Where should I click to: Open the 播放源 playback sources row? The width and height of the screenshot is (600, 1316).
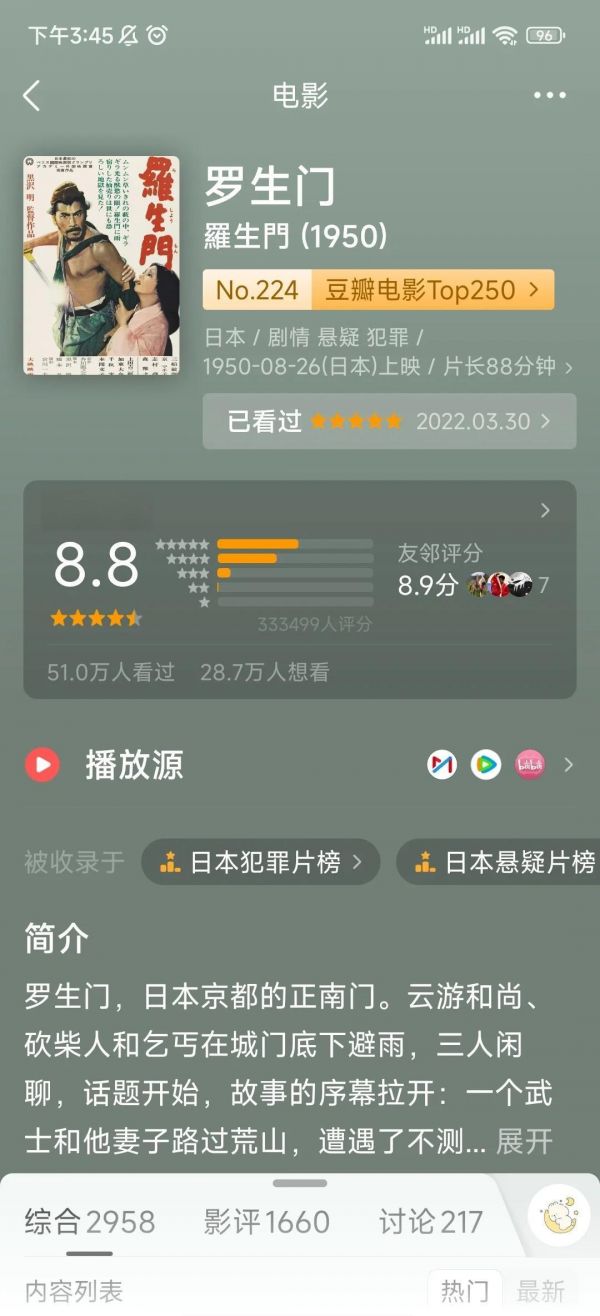300,765
